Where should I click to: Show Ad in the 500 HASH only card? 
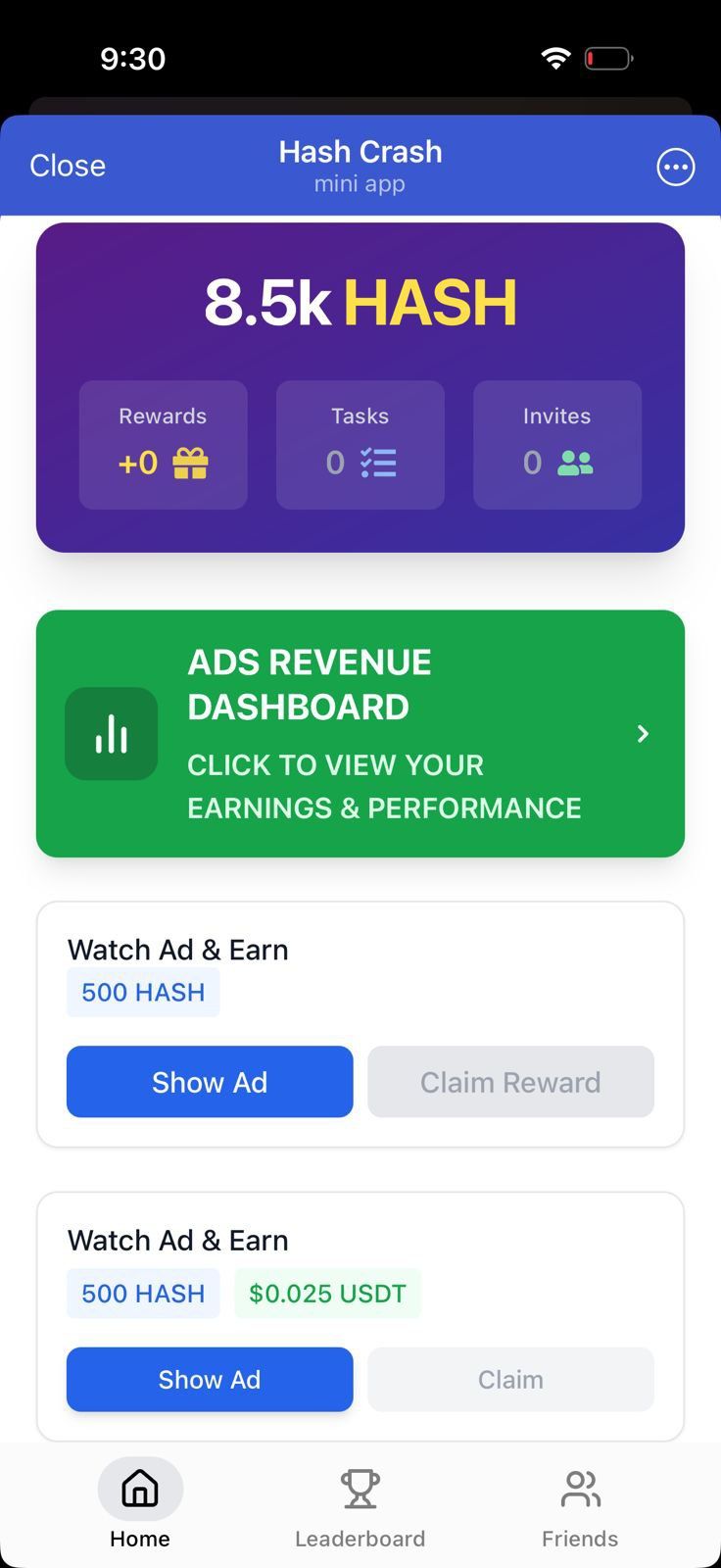click(x=210, y=1082)
